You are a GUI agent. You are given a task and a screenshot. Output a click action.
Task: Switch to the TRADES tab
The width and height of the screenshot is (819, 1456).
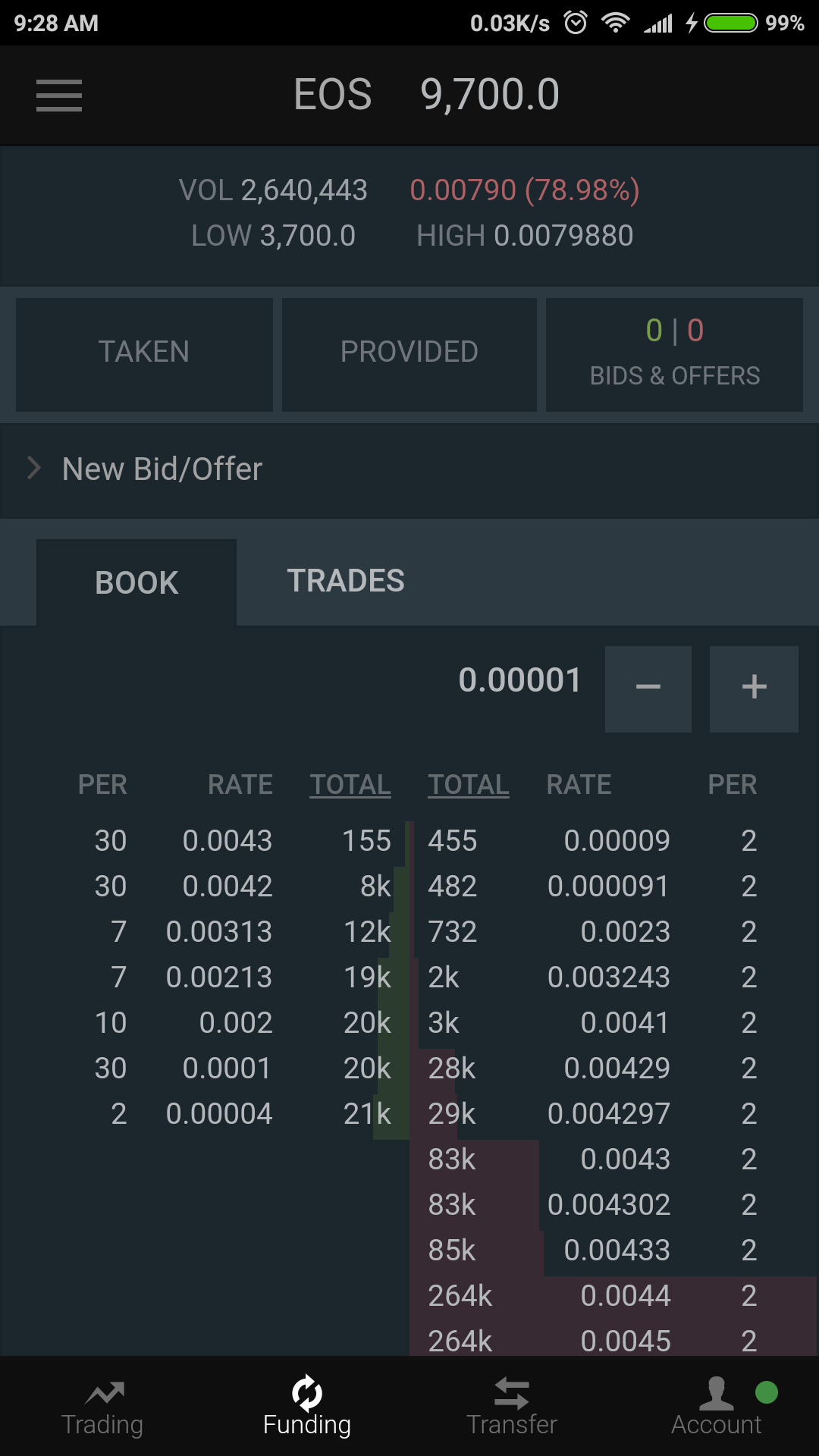tap(346, 581)
